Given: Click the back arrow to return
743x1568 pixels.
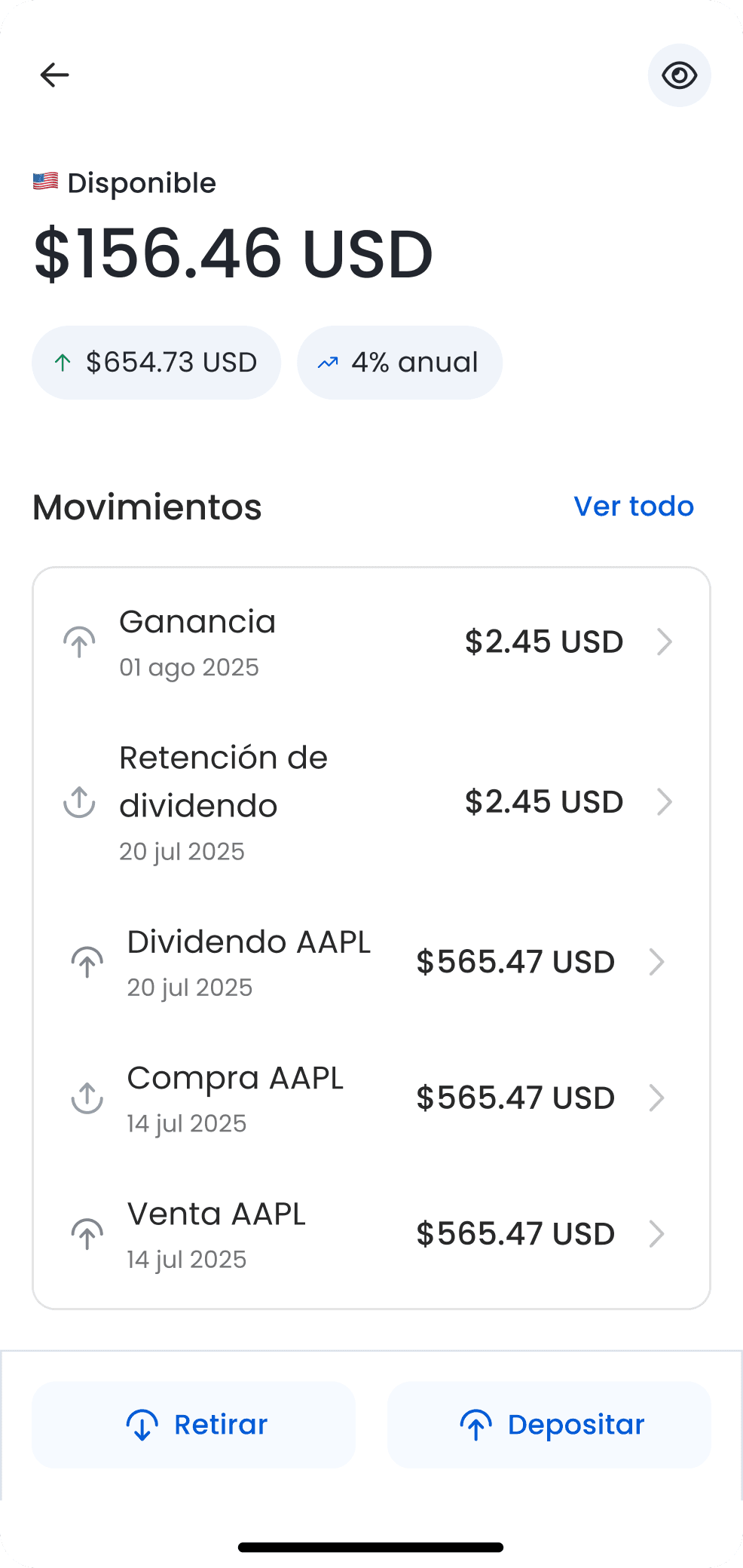Looking at the screenshot, I should [54, 75].
